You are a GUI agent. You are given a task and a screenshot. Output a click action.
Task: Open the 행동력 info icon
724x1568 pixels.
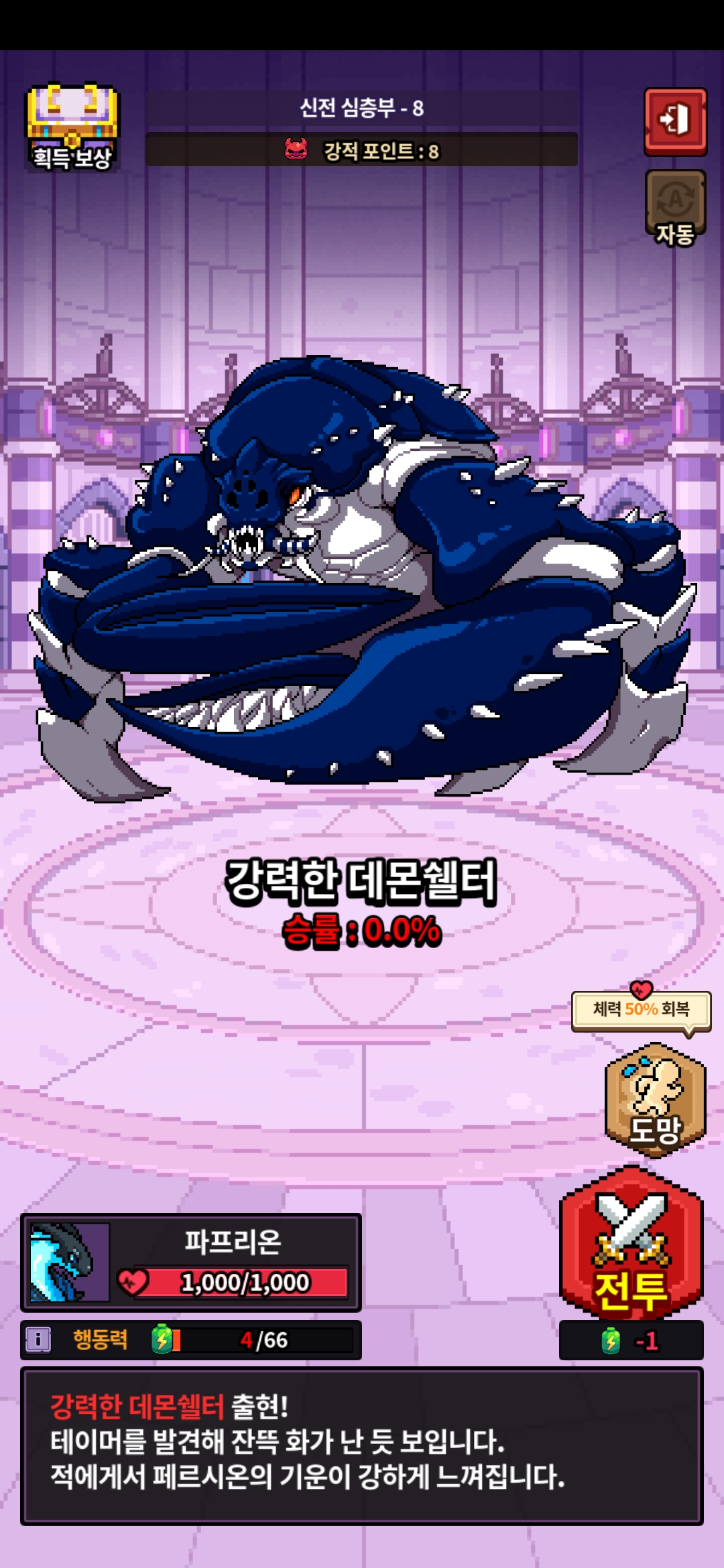point(38,1340)
